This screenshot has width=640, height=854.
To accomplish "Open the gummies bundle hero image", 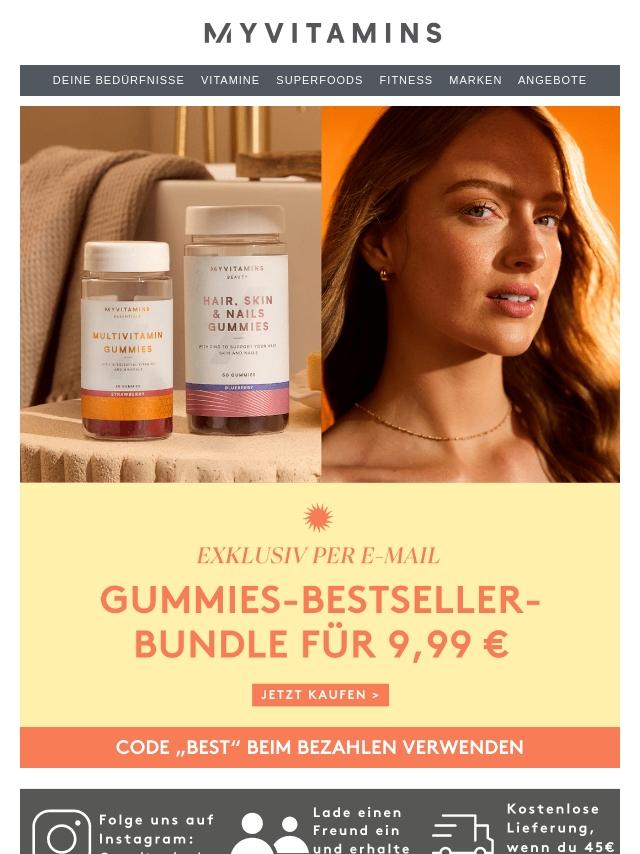I will pyautogui.click(x=320, y=294).
